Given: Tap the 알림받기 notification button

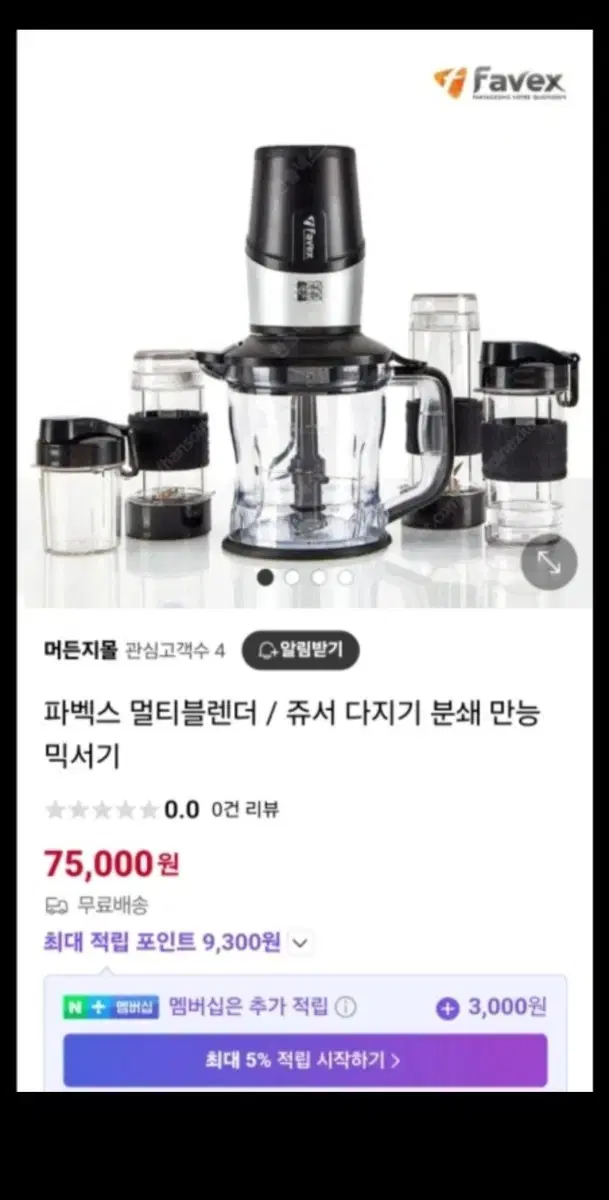Looking at the screenshot, I should click(x=300, y=651).
